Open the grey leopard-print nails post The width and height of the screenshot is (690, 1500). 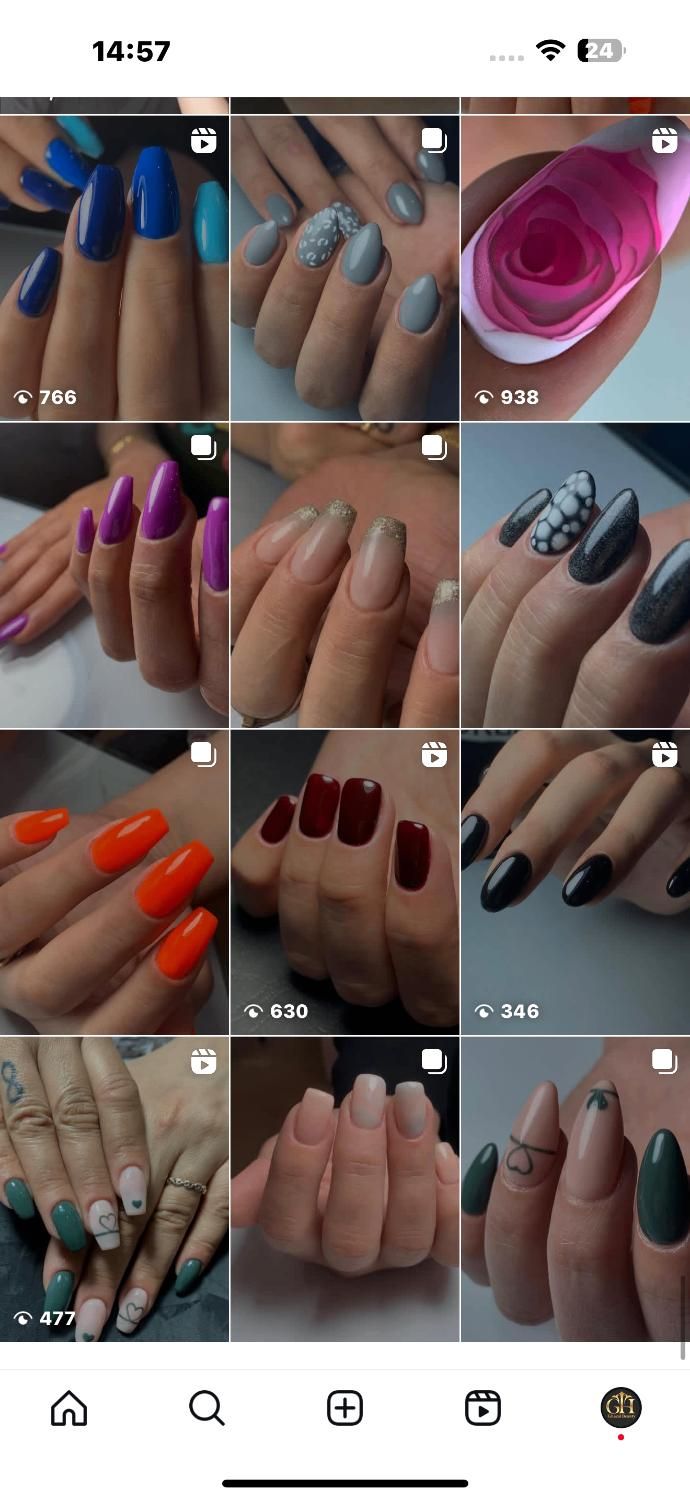click(345, 267)
